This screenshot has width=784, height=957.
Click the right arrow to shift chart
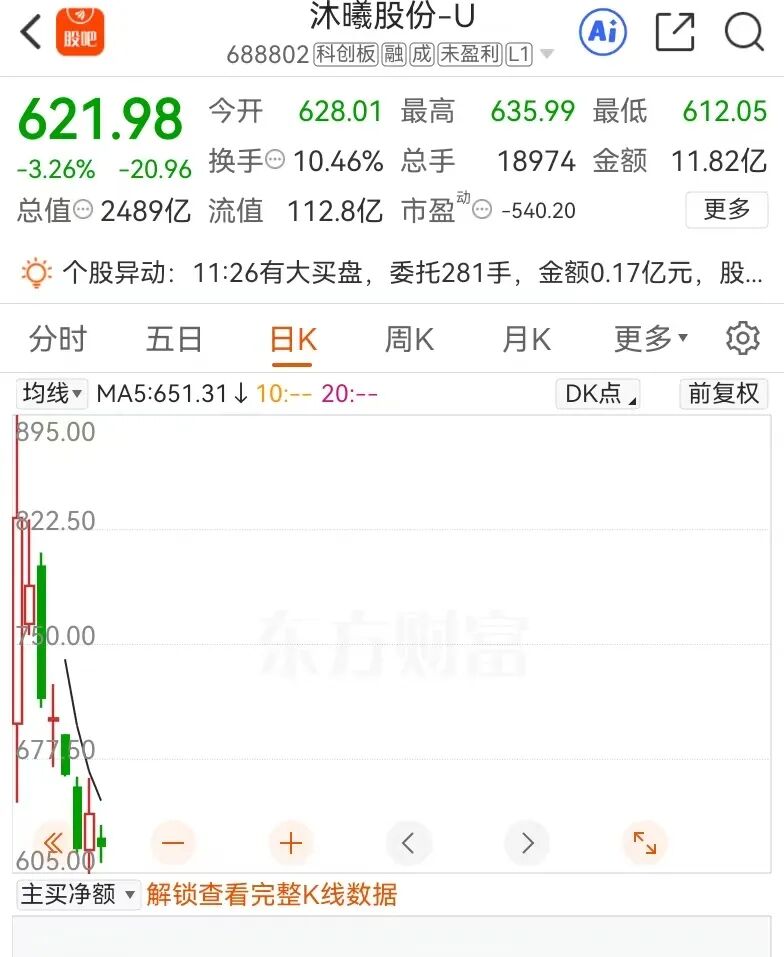(x=527, y=843)
